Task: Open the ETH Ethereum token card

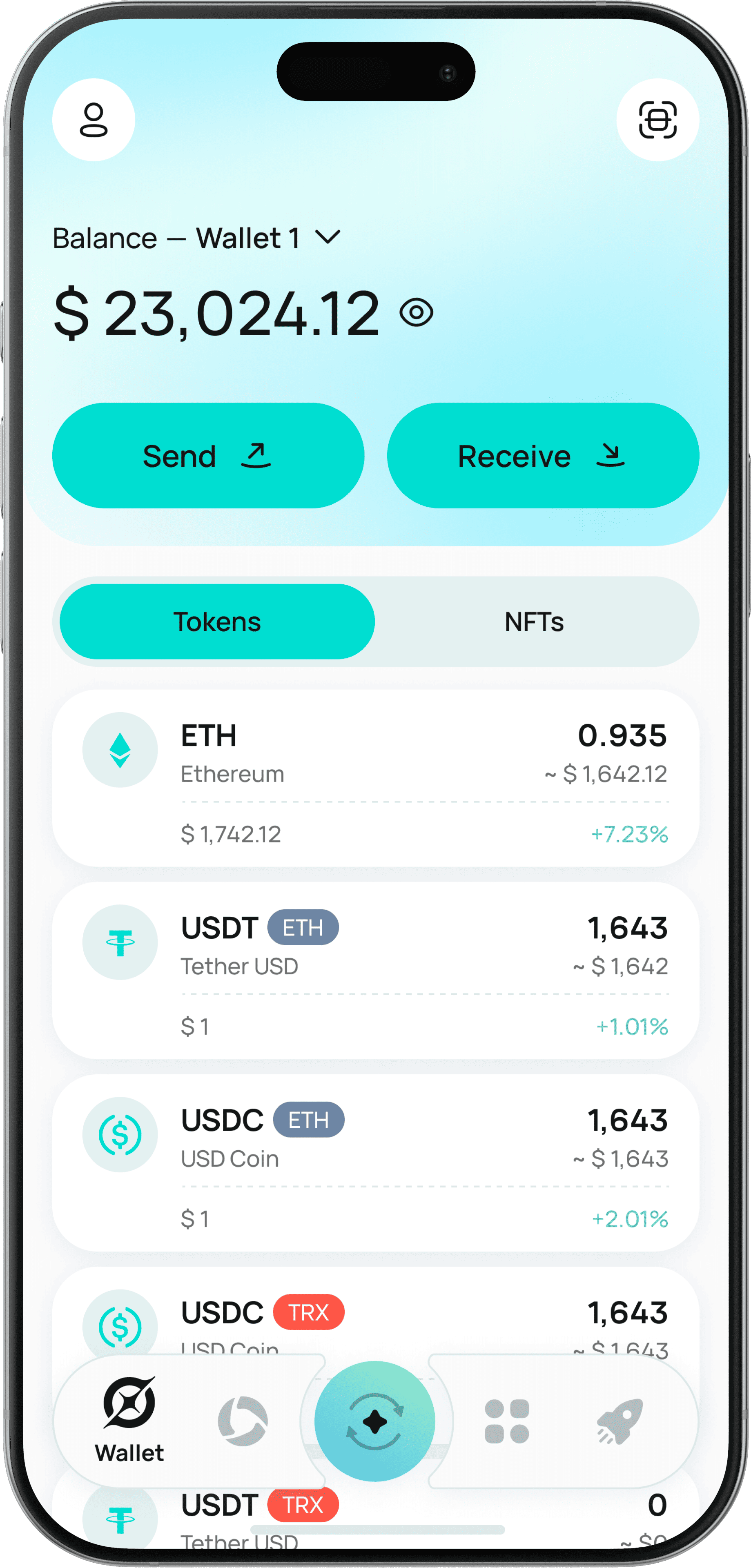Action: point(376,778)
